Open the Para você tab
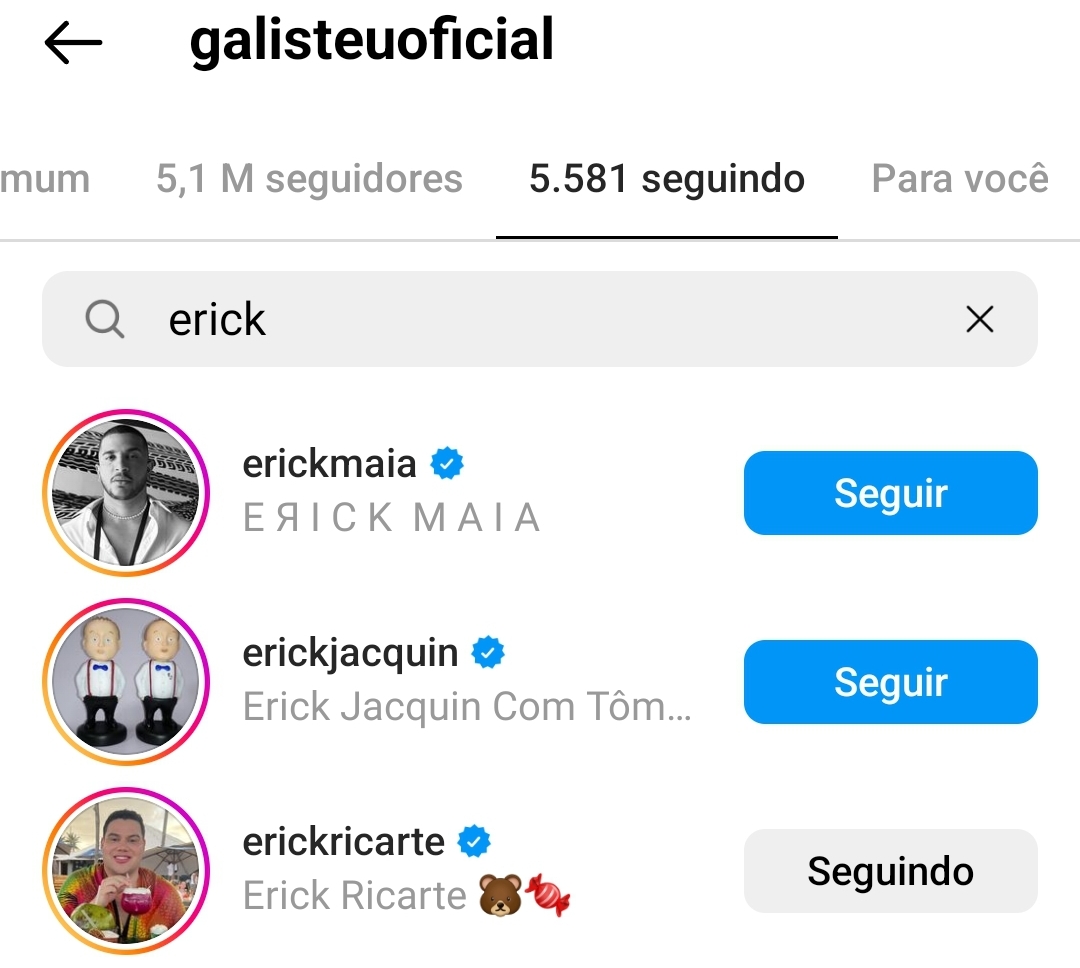 tap(960, 179)
